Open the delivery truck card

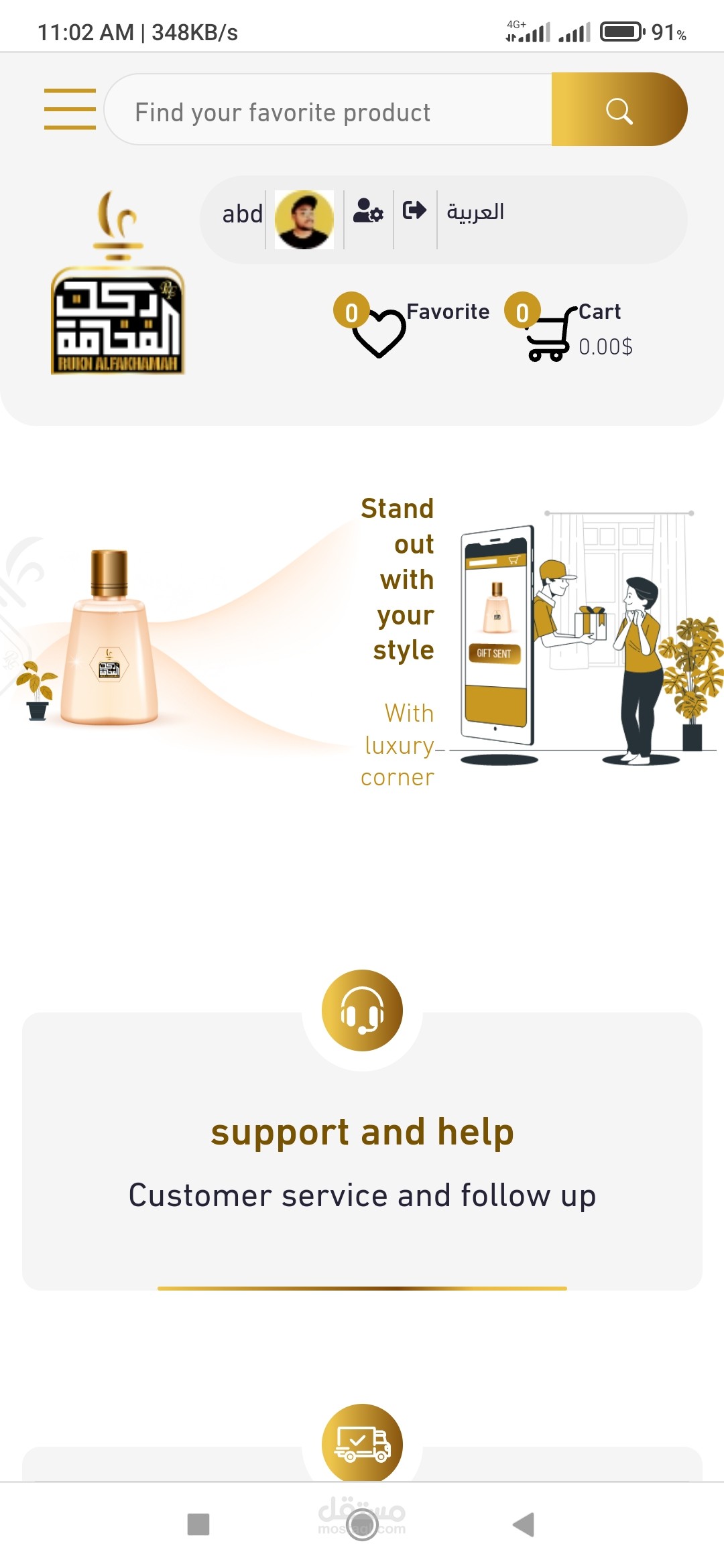[x=362, y=1444]
